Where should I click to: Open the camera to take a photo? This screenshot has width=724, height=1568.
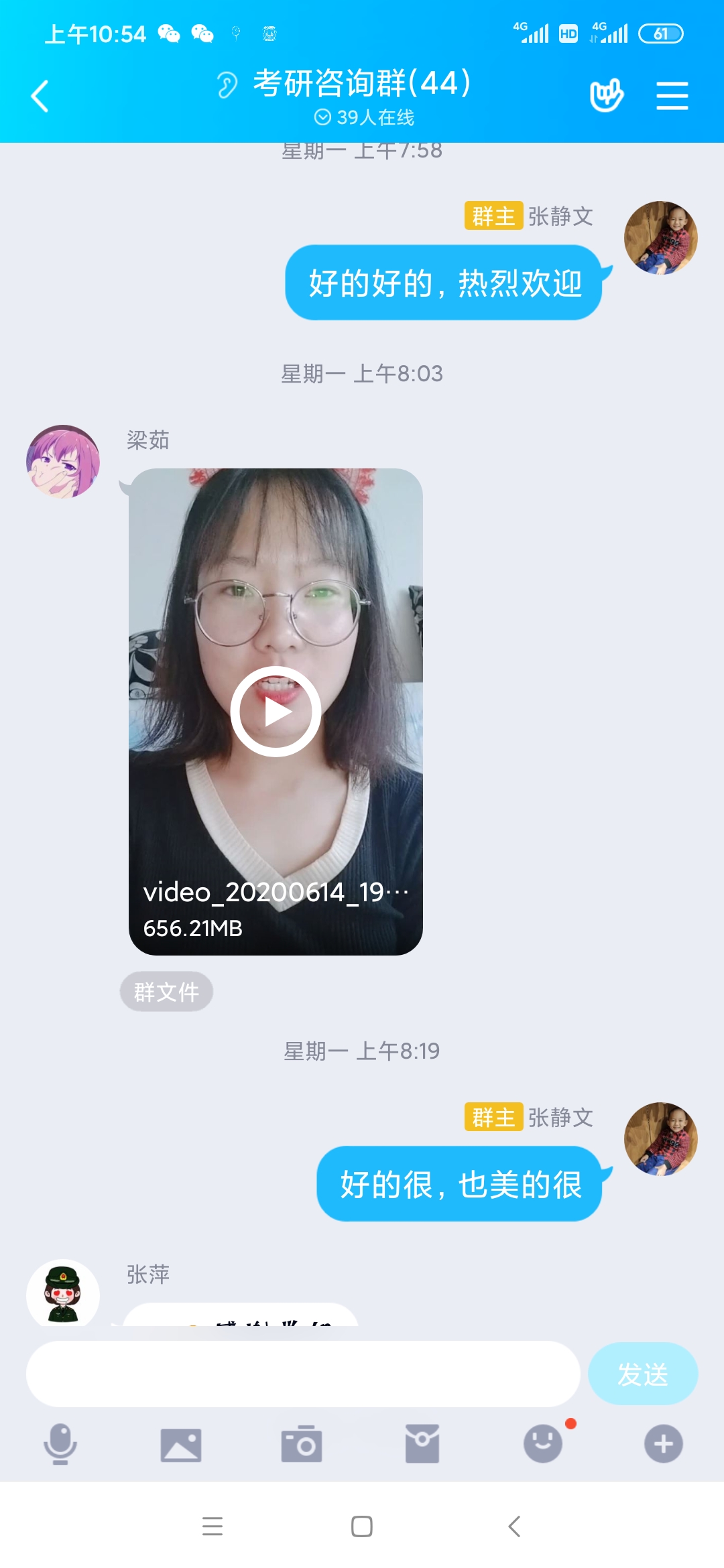click(302, 1444)
